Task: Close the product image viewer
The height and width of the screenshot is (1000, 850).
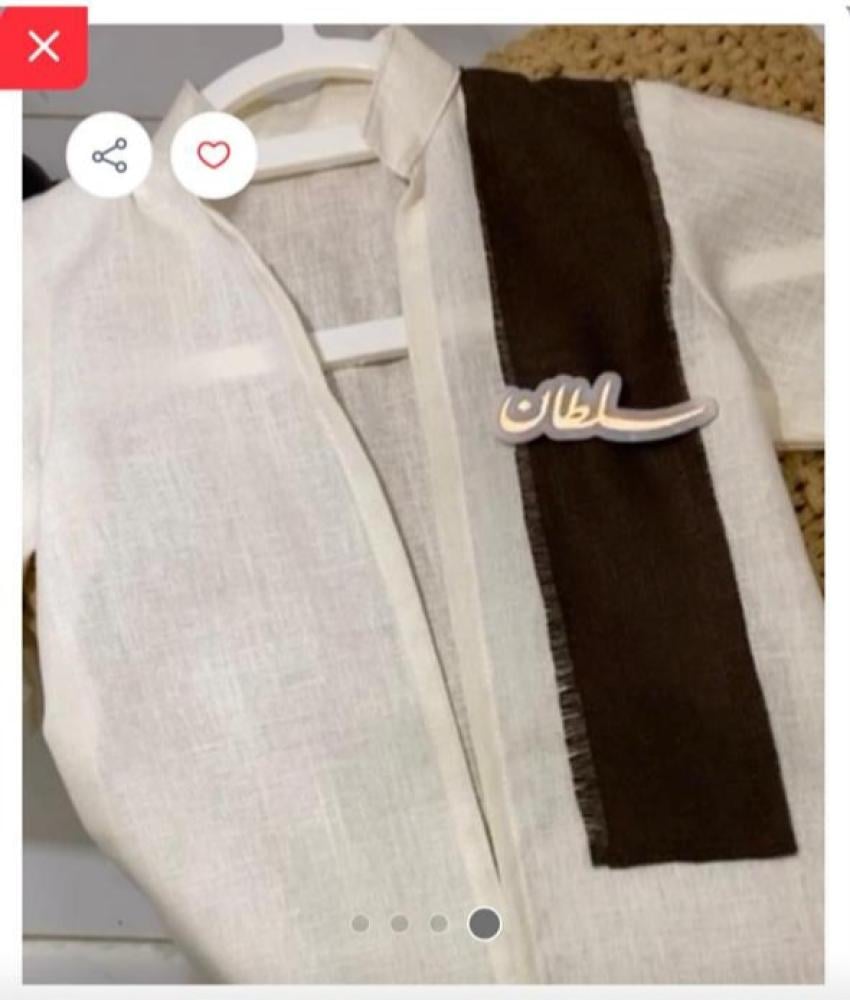Action: pyautogui.click(x=44, y=46)
